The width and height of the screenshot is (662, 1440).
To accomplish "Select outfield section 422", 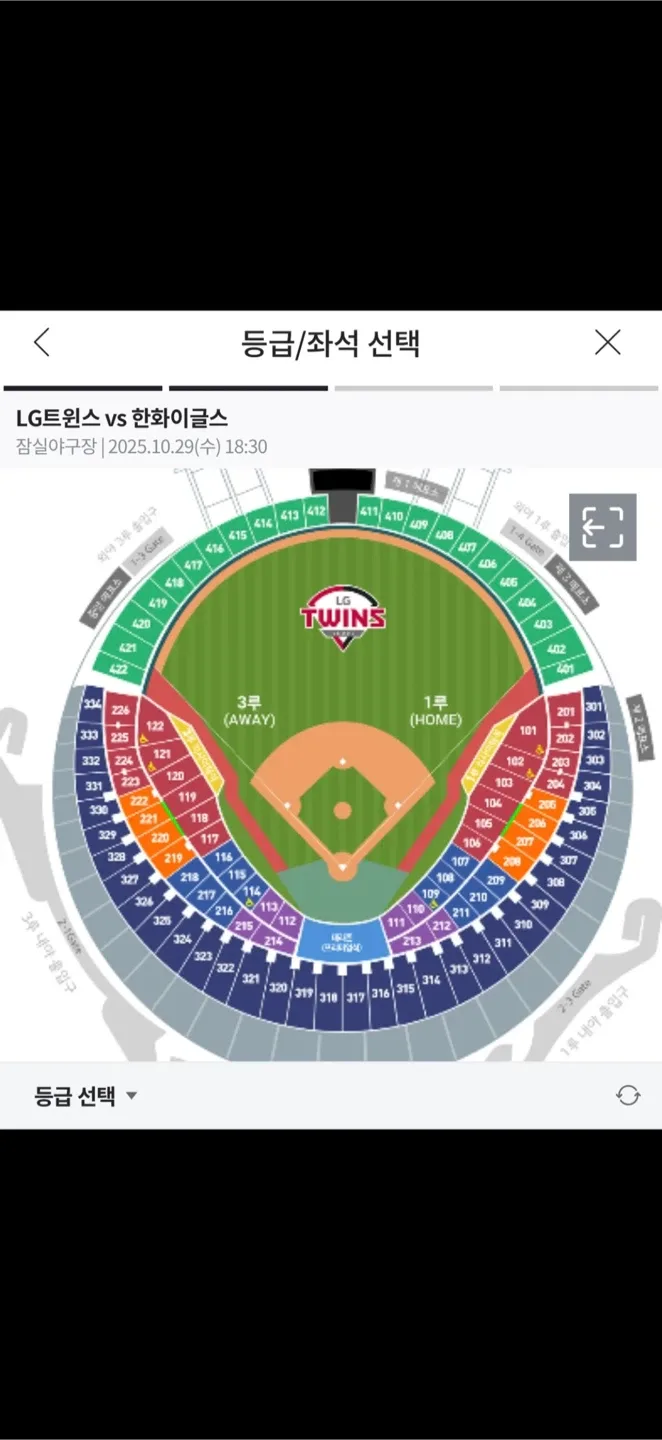I will [x=118, y=669].
